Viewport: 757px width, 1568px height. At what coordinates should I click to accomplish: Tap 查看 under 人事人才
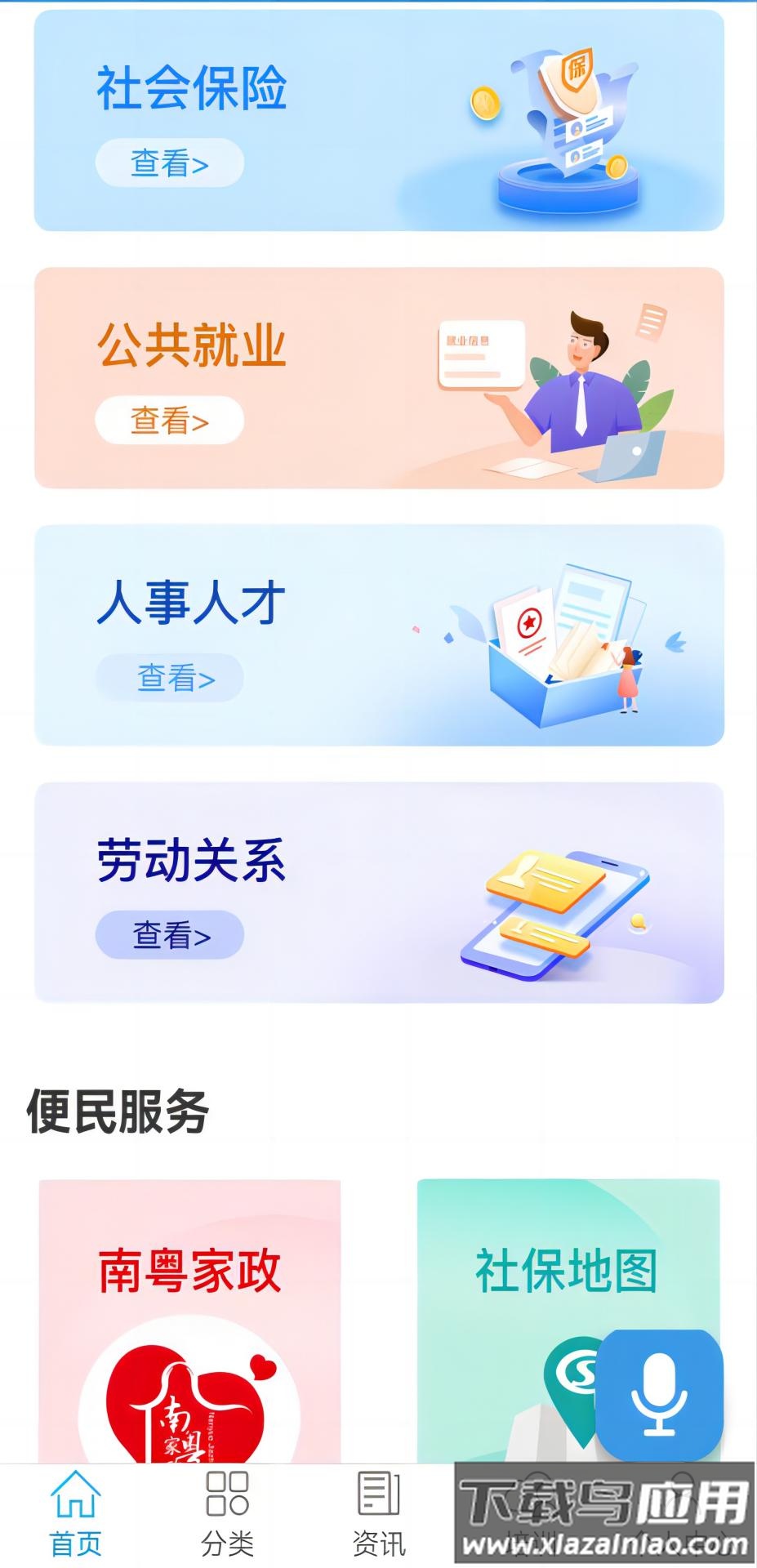tap(170, 678)
